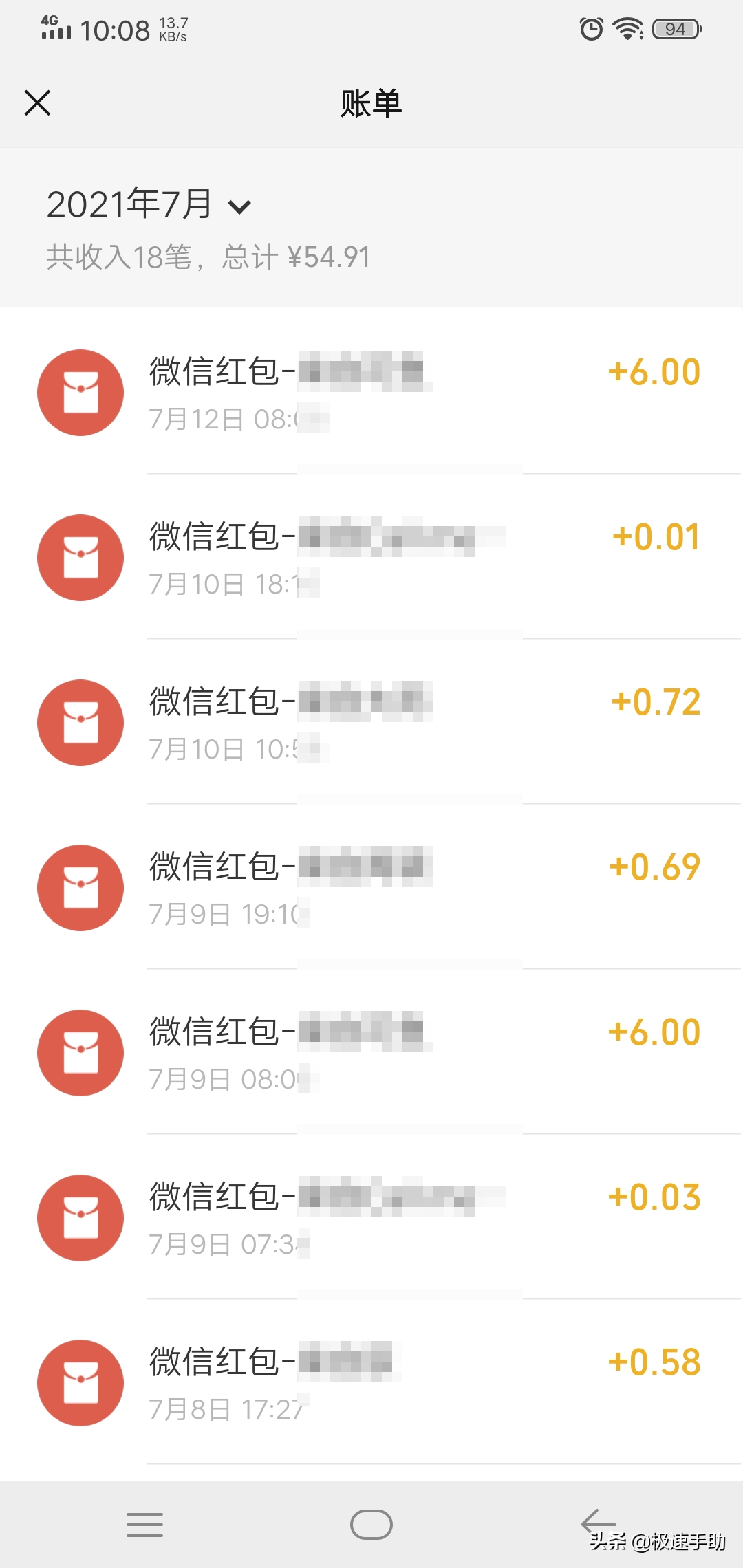Image resolution: width=743 pixels, height=1568 pixels.
Task: Open the first 微信红包 red envelope icon
Action: [x=80, y=392]
